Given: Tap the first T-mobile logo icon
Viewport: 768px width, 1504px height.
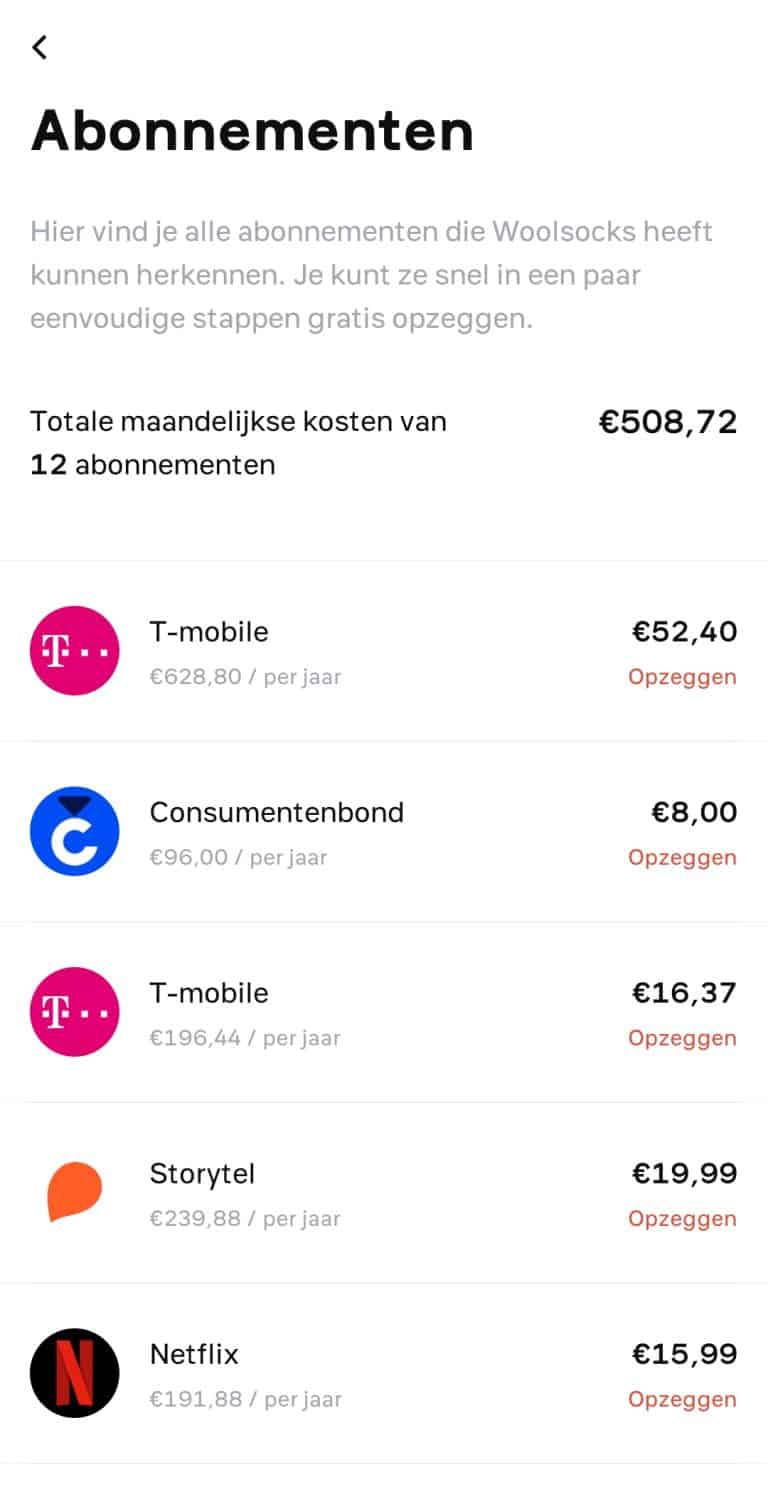Looking at the screenshot, I should click(x=75, y=651).
